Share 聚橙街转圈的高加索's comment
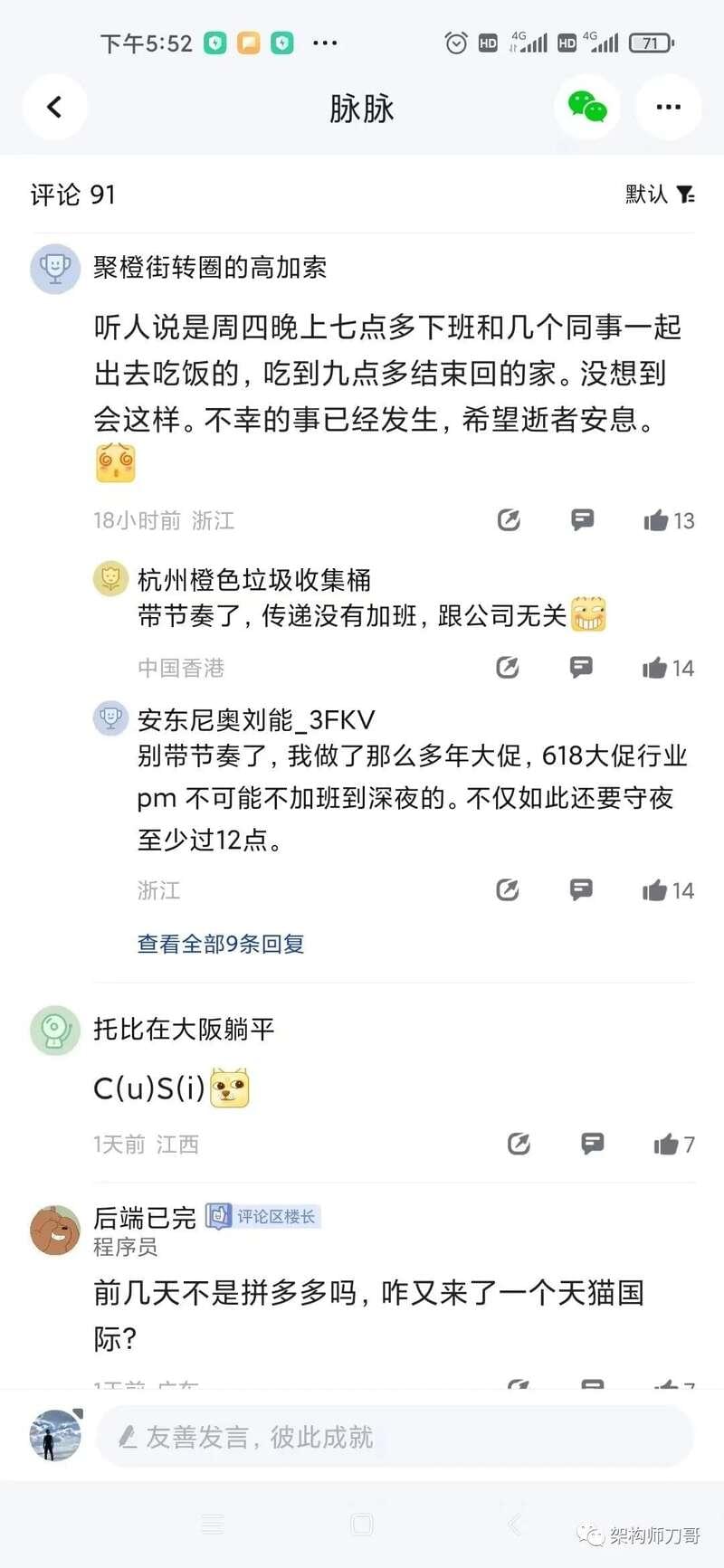Image resolution: width=724 pixels, height=1568 pixels. 509,519
